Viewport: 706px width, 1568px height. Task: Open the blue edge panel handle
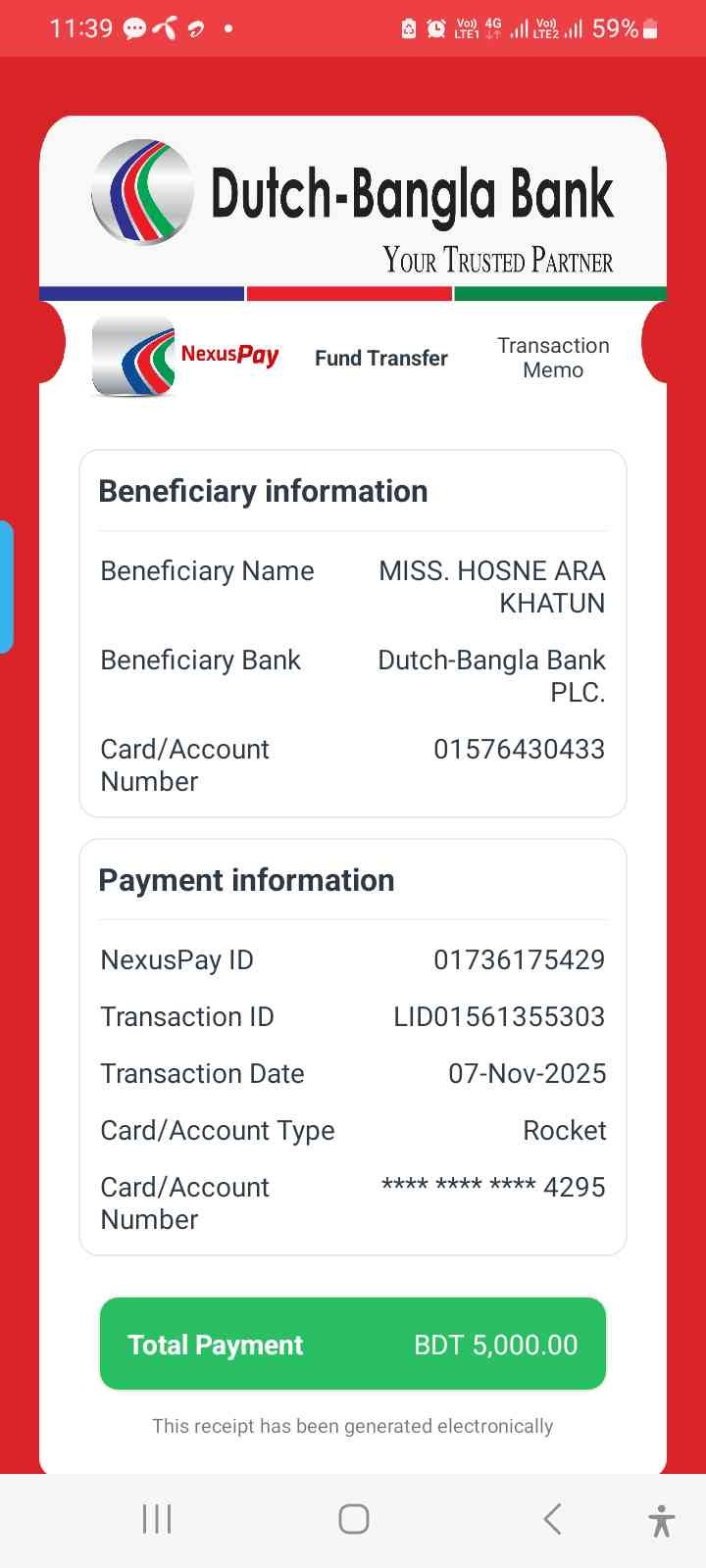(x=6, y=587)
